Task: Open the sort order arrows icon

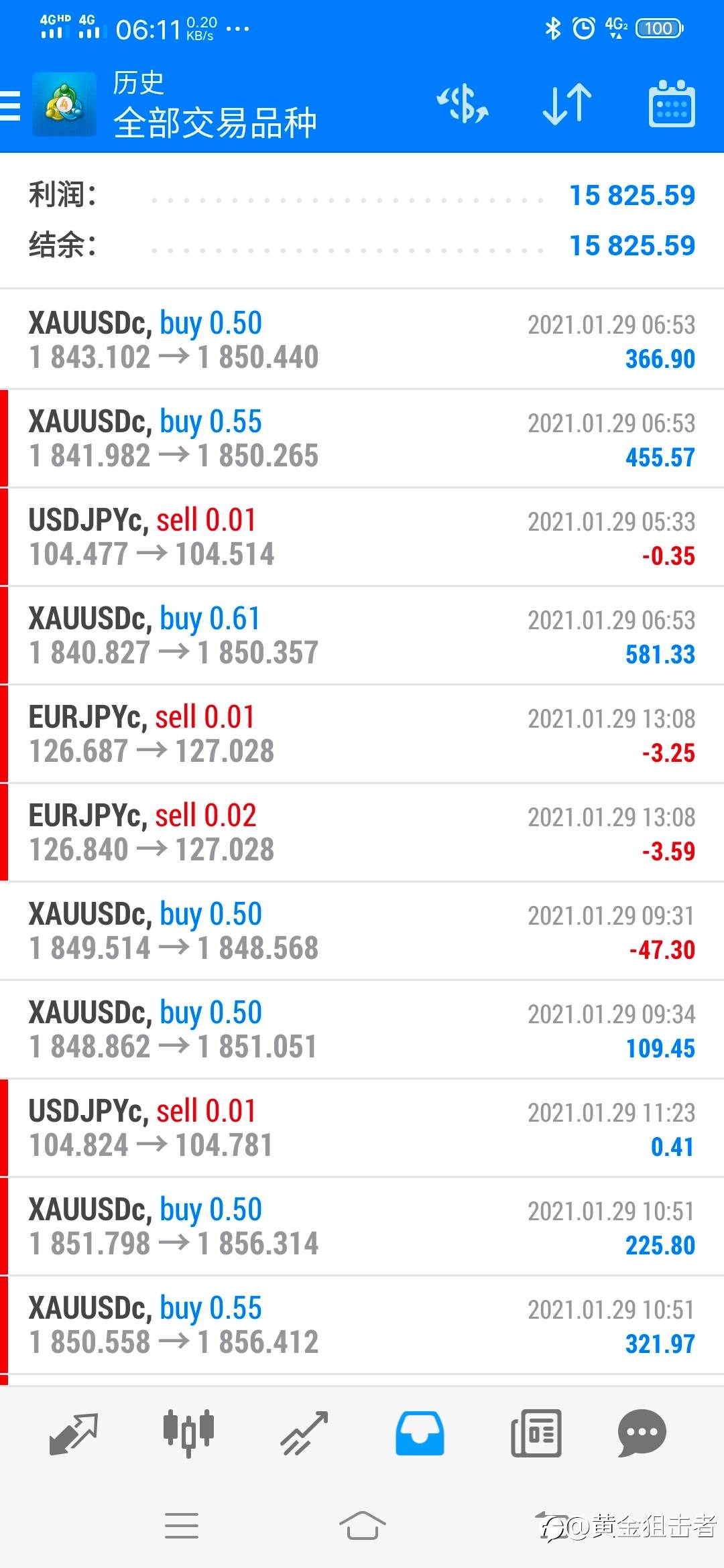Action: [567, 105]
